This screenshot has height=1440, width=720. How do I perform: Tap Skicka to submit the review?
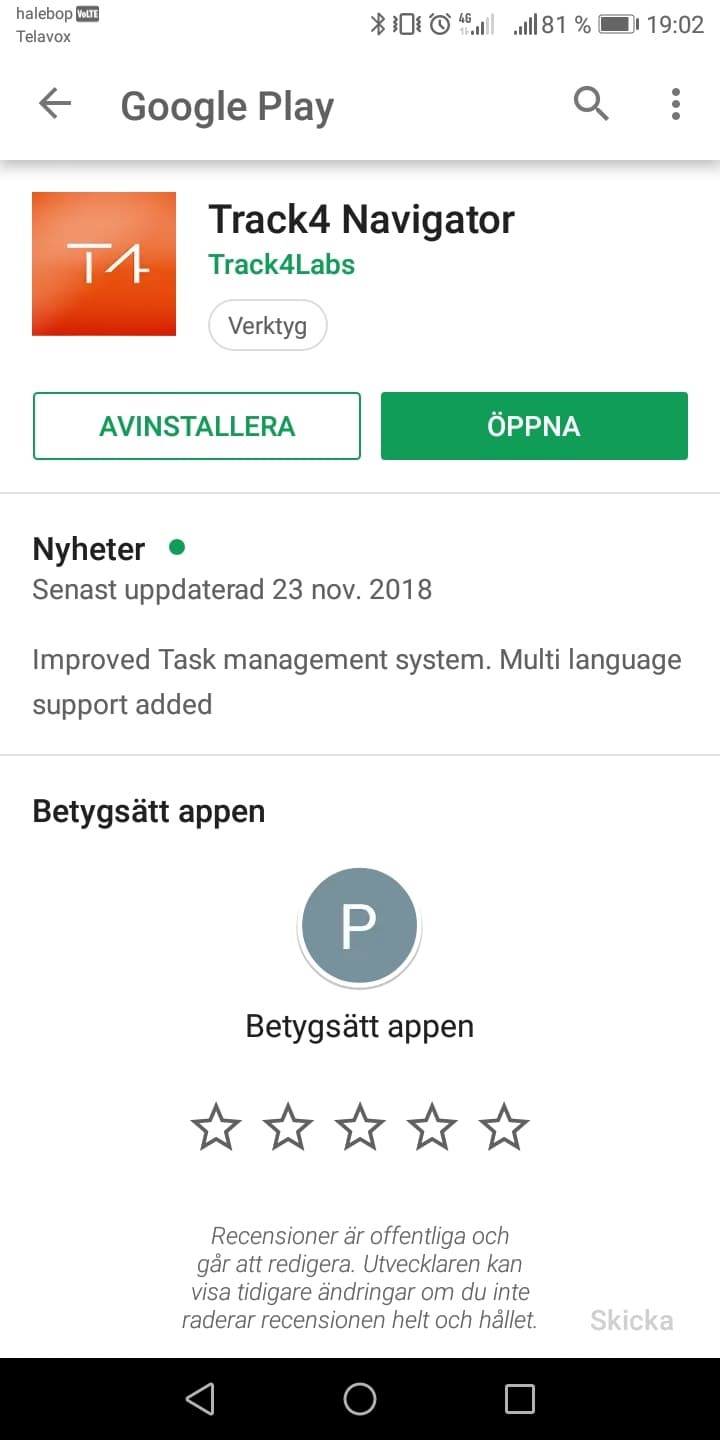(631, 1320)
